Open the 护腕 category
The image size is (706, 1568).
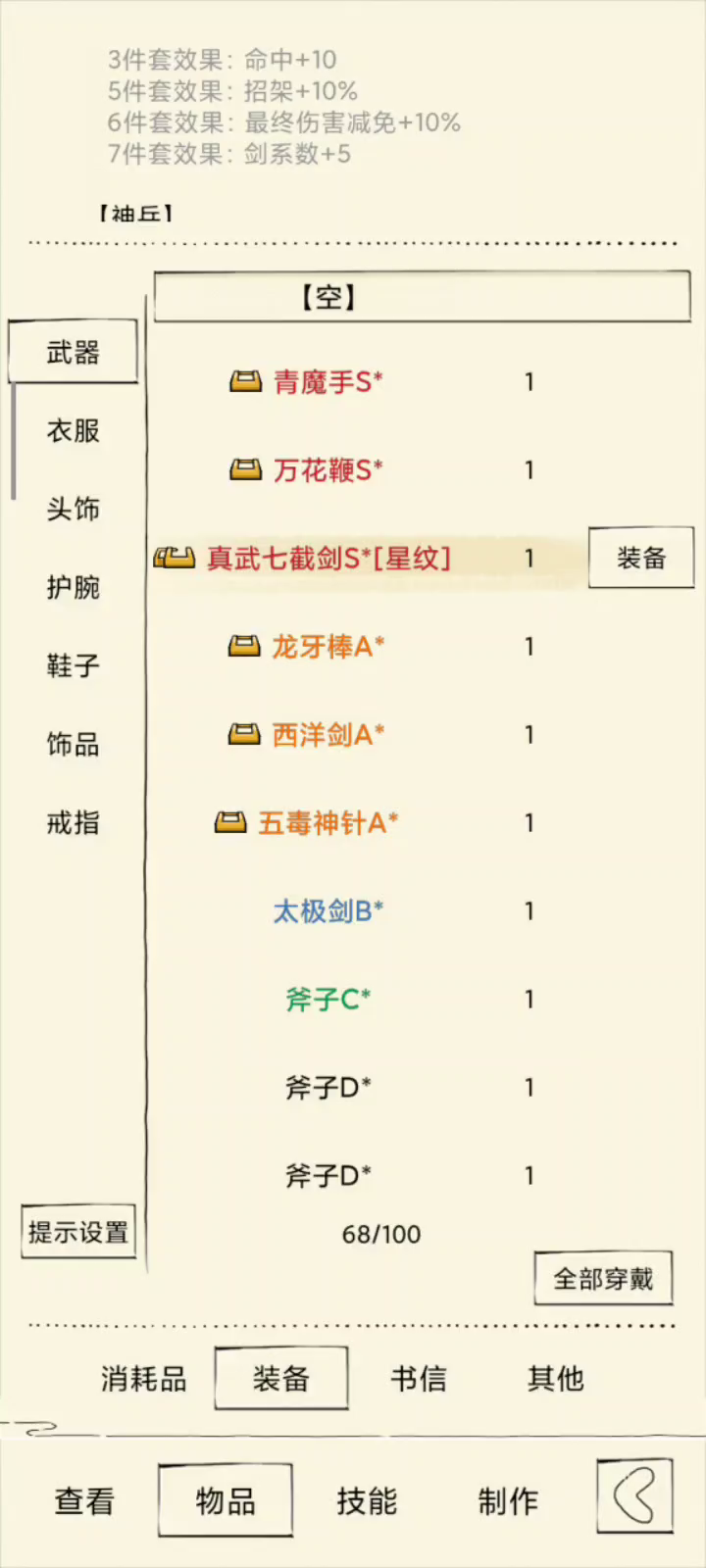73,587
